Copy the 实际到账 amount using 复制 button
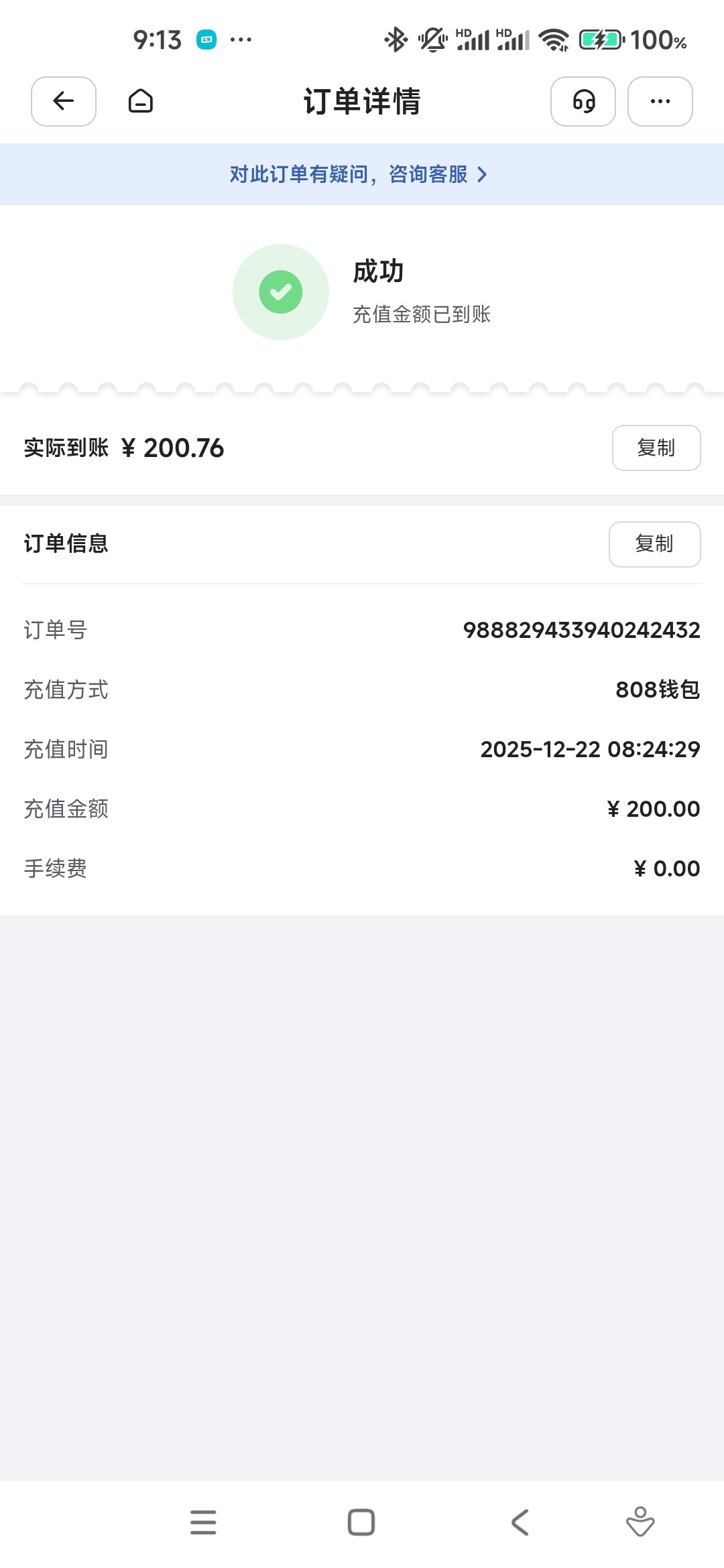Screen dimensions: 724x1568 656,448
